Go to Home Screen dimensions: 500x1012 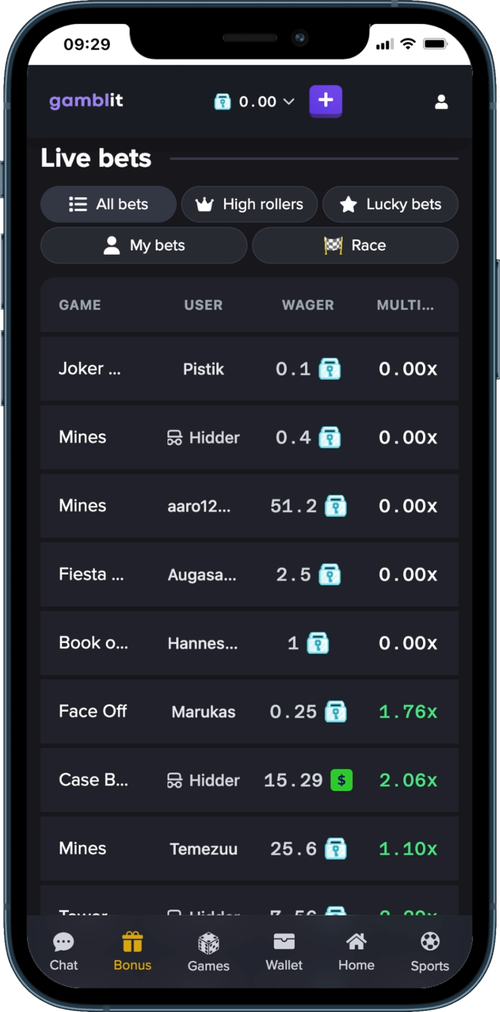[x=356, y=952]
